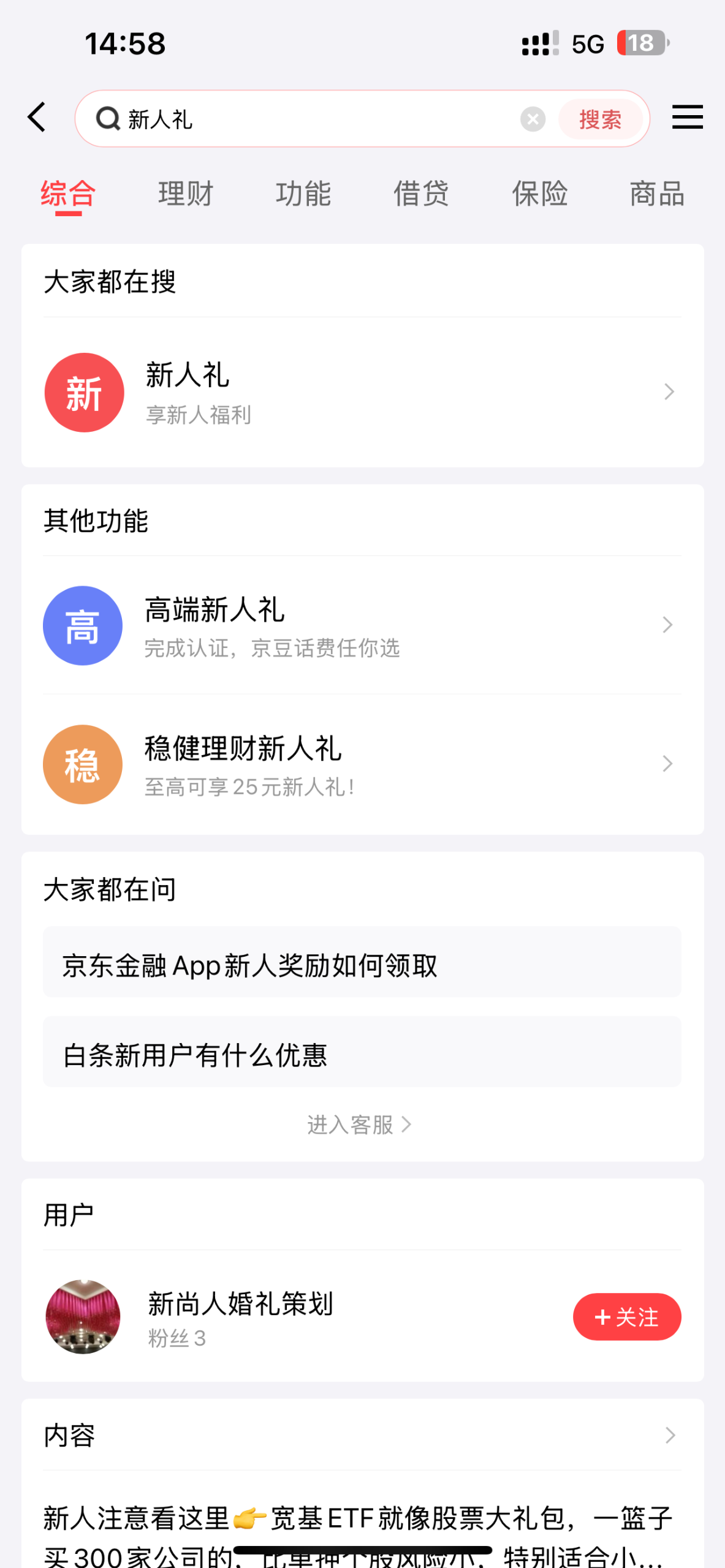Open the 保险 tab
Image resolution: width=725 pixels, height=1568 pixels.
click(539, 194)
